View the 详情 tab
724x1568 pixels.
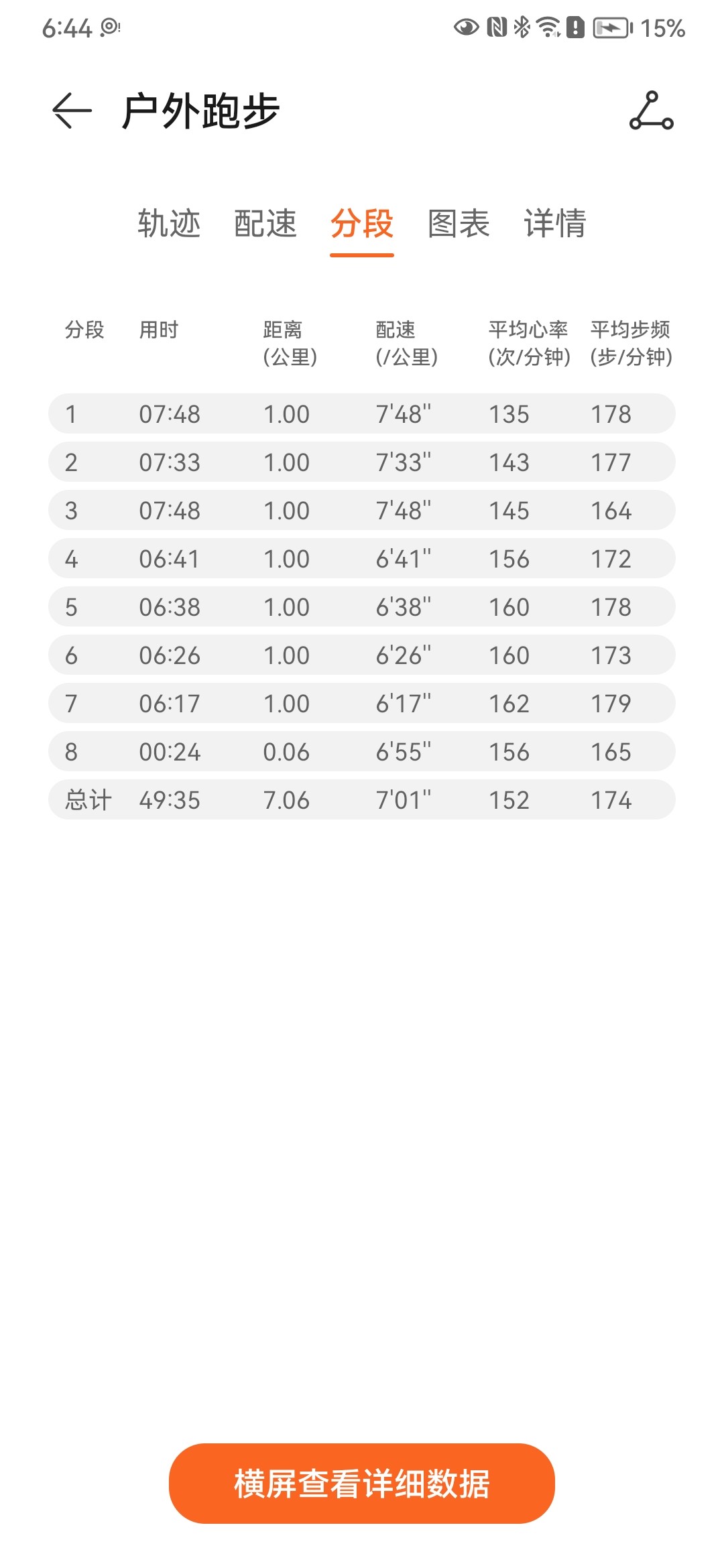(x=555, y=223)
